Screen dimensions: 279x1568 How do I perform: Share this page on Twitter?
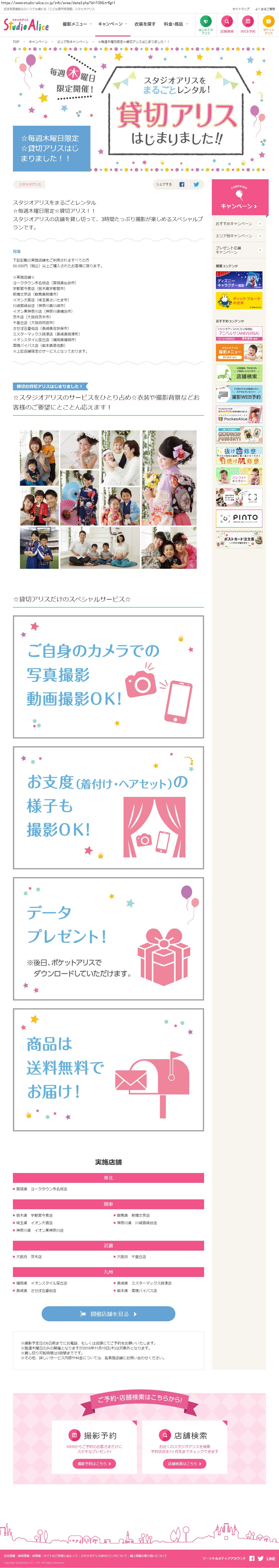click(196, 184)
